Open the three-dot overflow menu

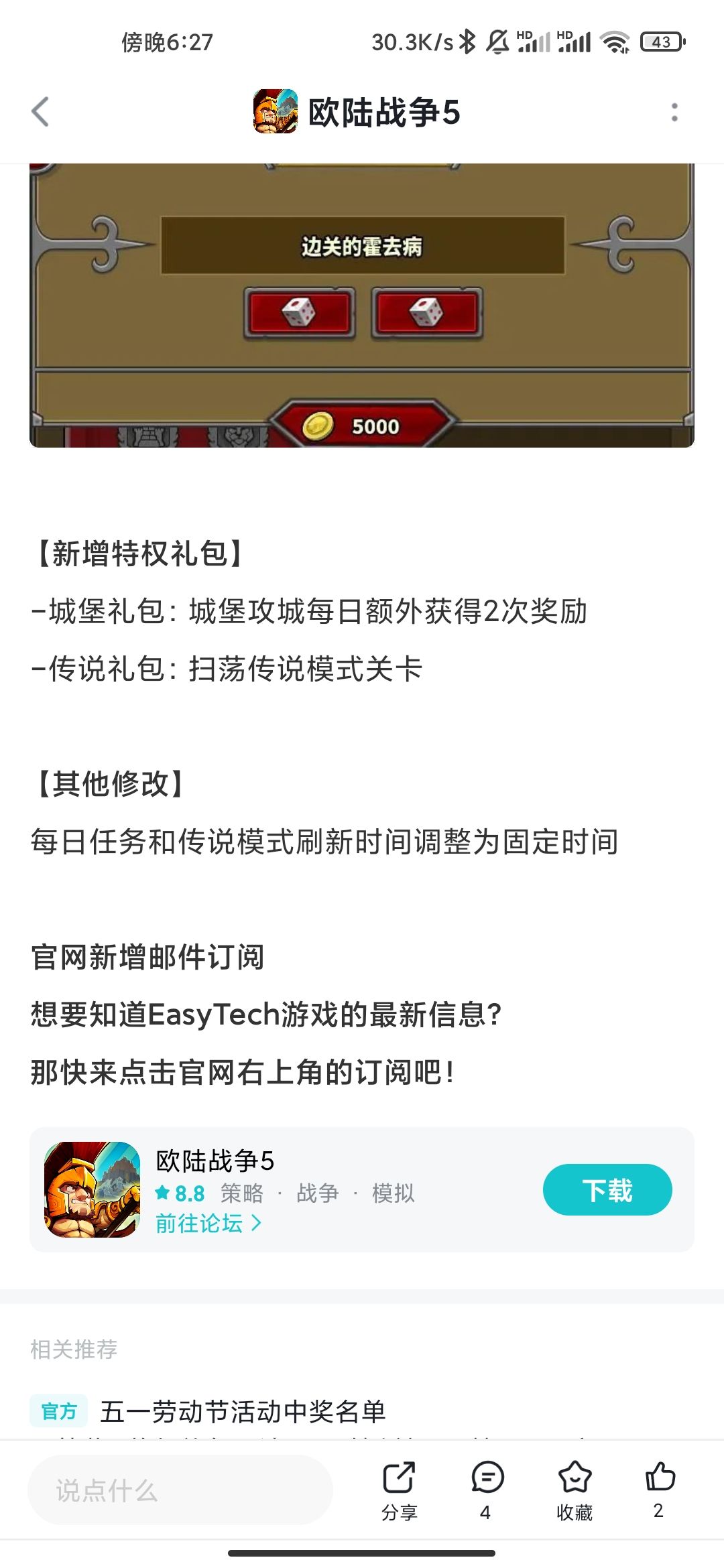click(x=674, y=112)
